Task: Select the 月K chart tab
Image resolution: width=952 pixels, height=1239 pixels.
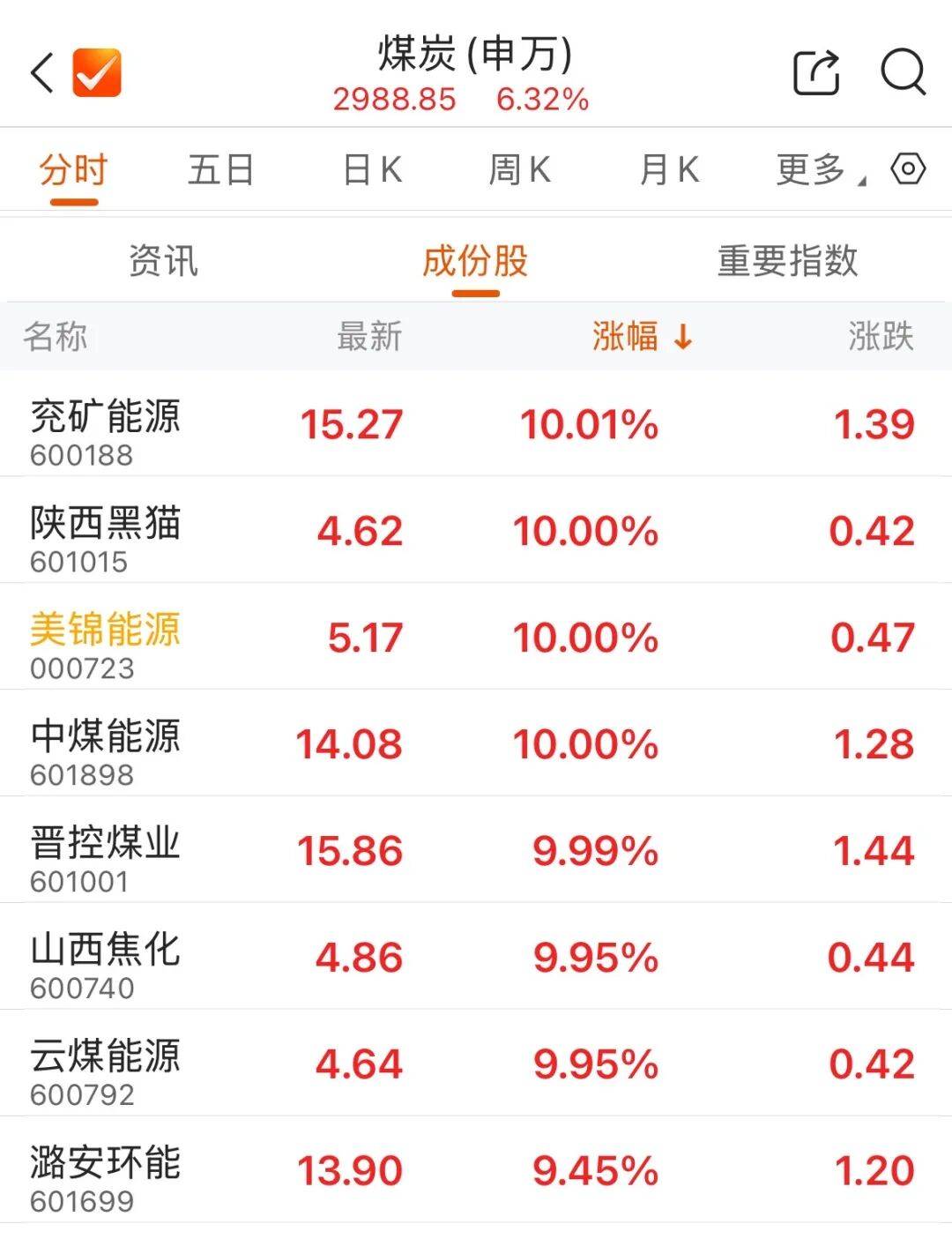Action: click(x=669, y=169)
